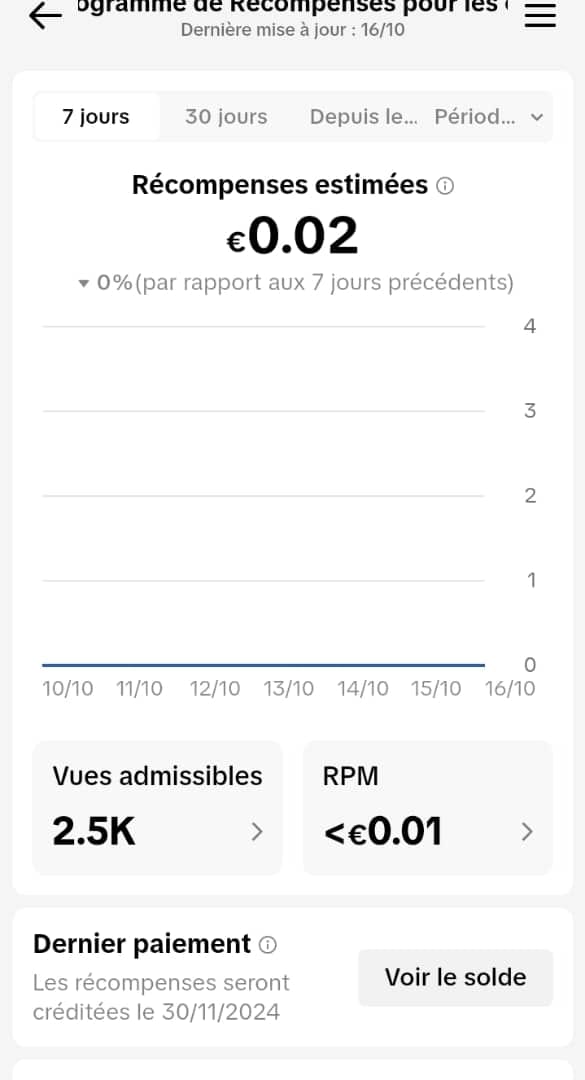Screen dimensions: 585x1080
Task: Open Vues admissibles details
Action: tap(157, 807)
